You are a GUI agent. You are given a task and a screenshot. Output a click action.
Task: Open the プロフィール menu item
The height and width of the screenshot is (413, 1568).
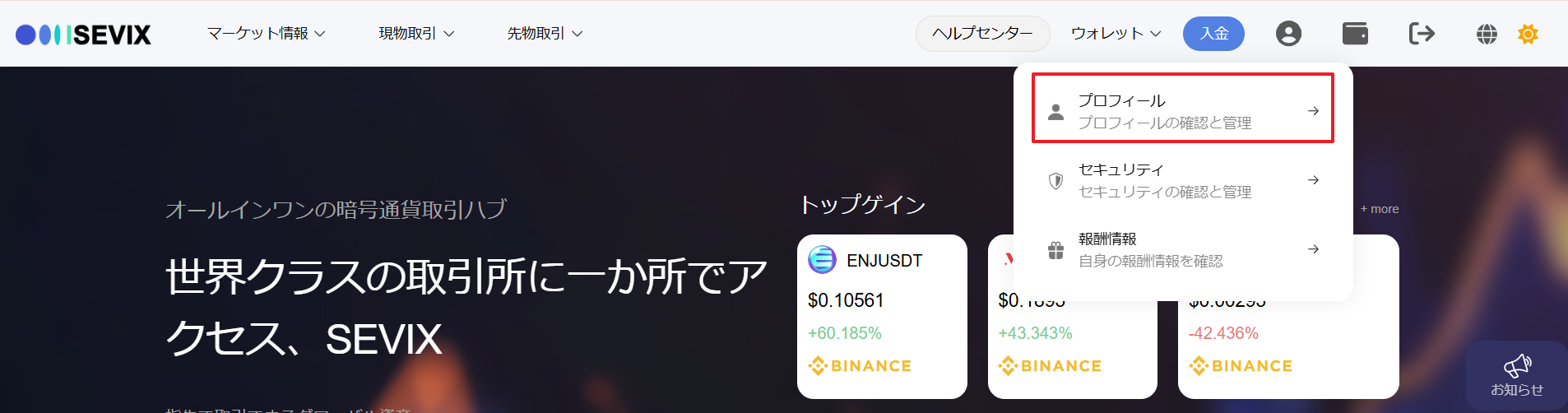(1182, 110)
